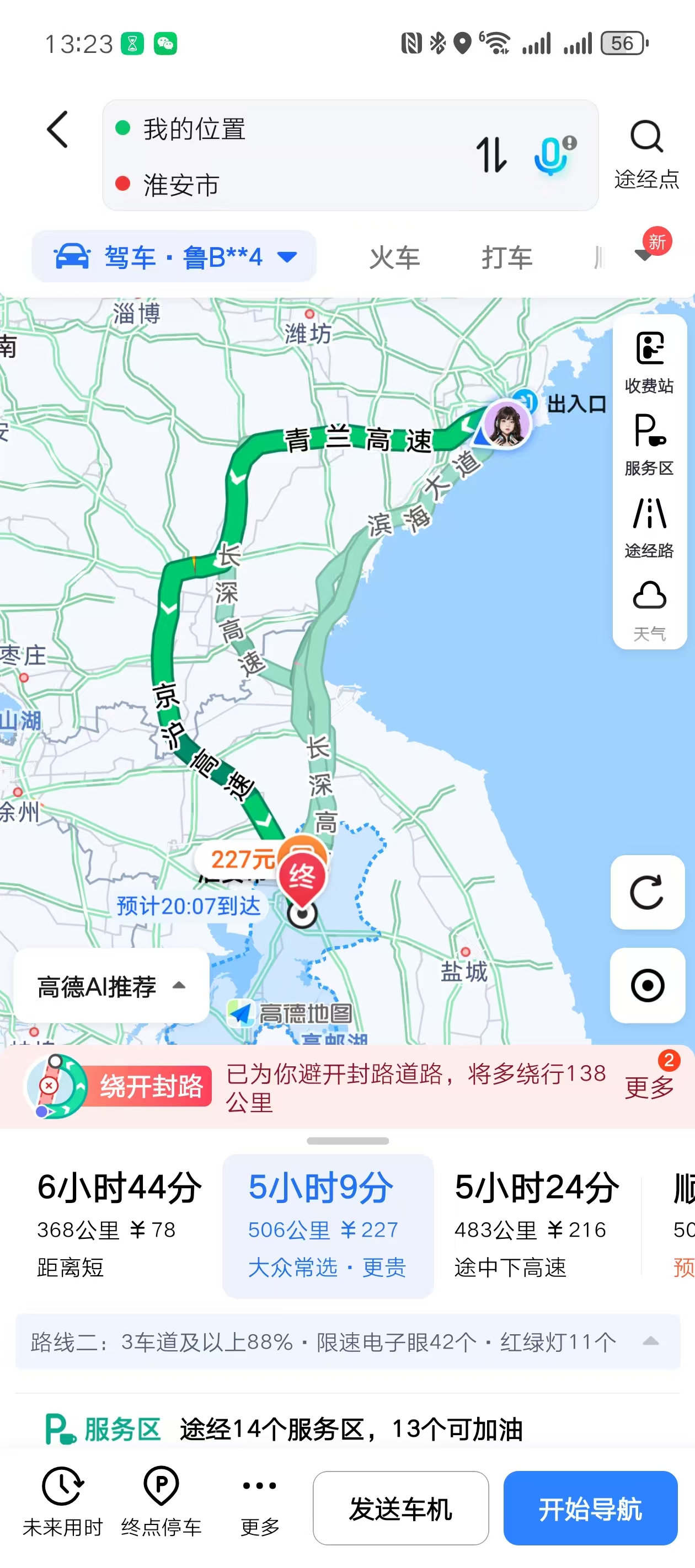This screenshot has width=695, height=1568.
Task: Go back from route planning
Action: click(x=57, y=129)
